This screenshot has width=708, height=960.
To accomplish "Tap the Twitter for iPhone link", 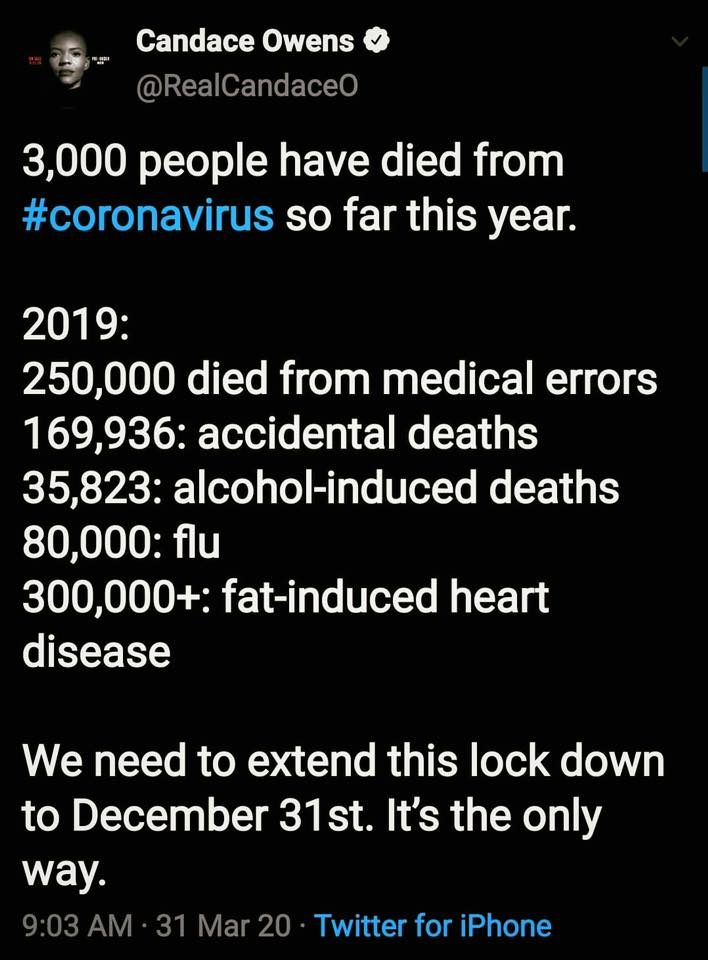I will tap(432, 925).
